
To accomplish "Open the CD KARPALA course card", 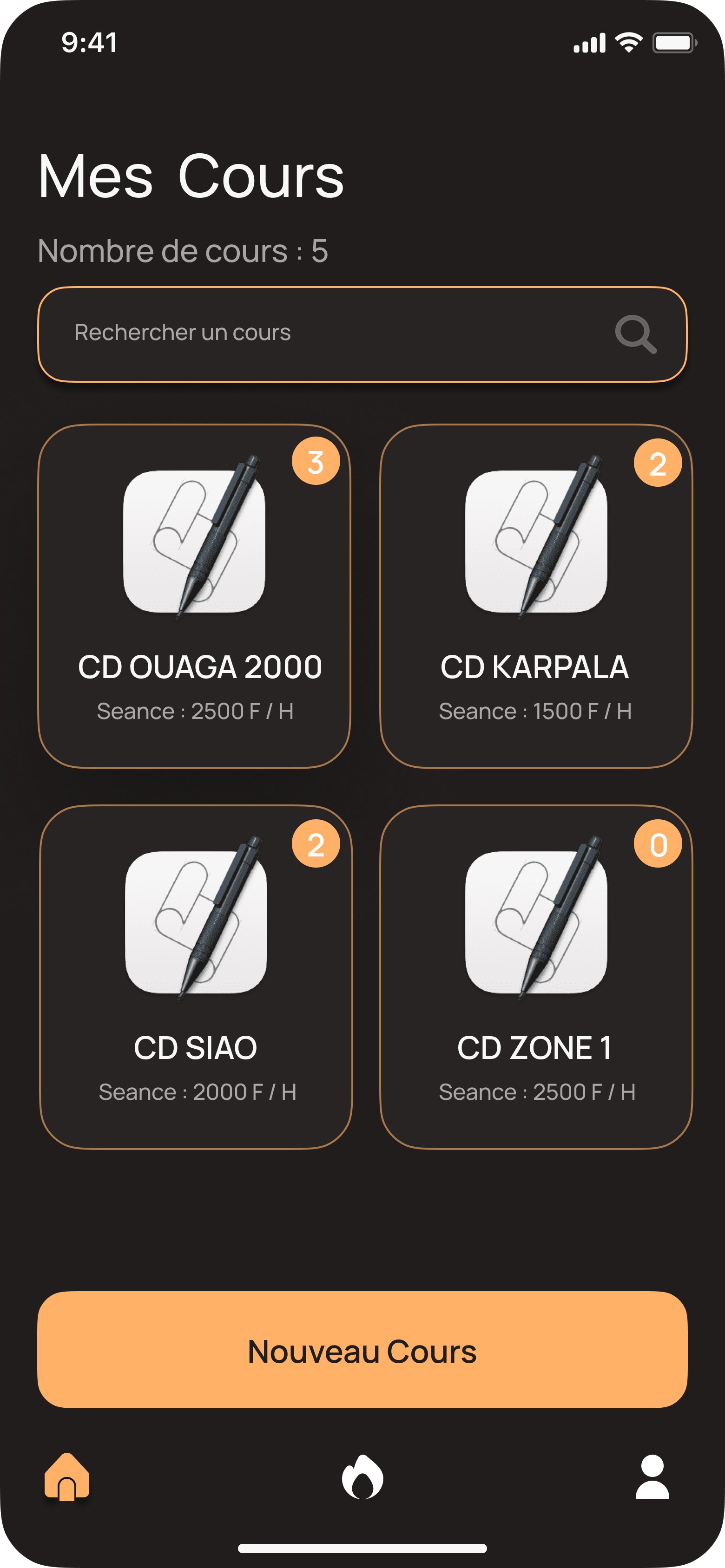I will pyautogui.click(x=536, y=596).
